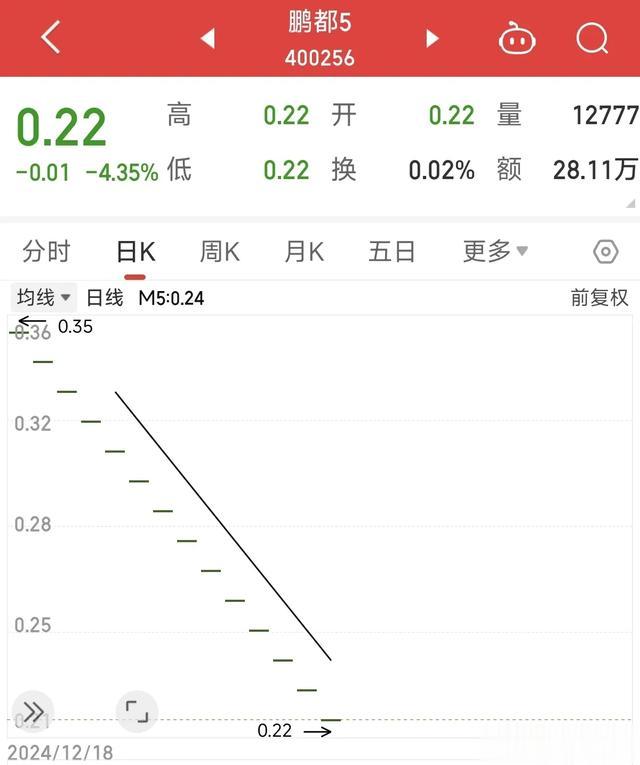View the 月K monthly chart
Image resolution: width=640 pixels, height=765 pixels.
click(304, 251)
